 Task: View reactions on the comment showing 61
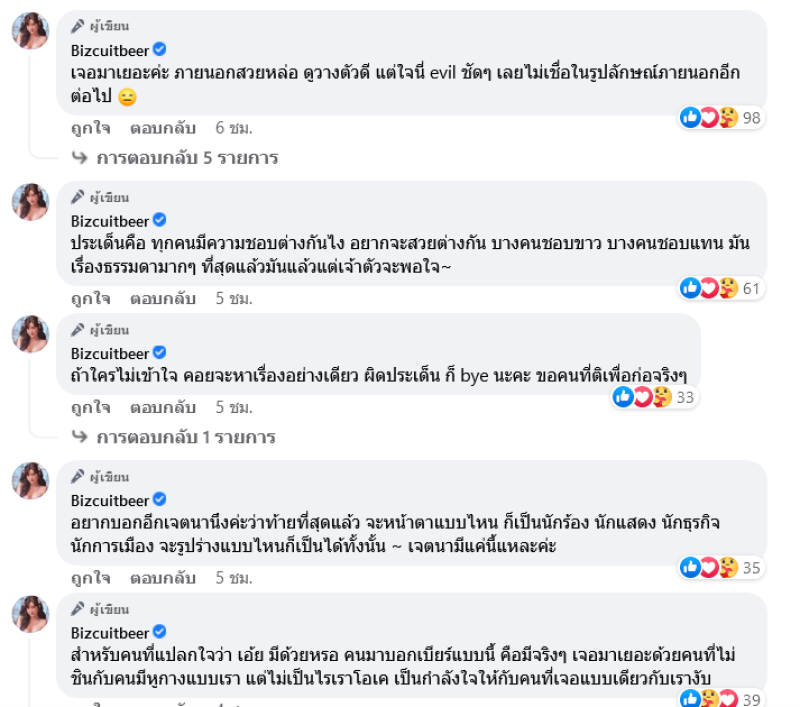click(x=721, y=288)
